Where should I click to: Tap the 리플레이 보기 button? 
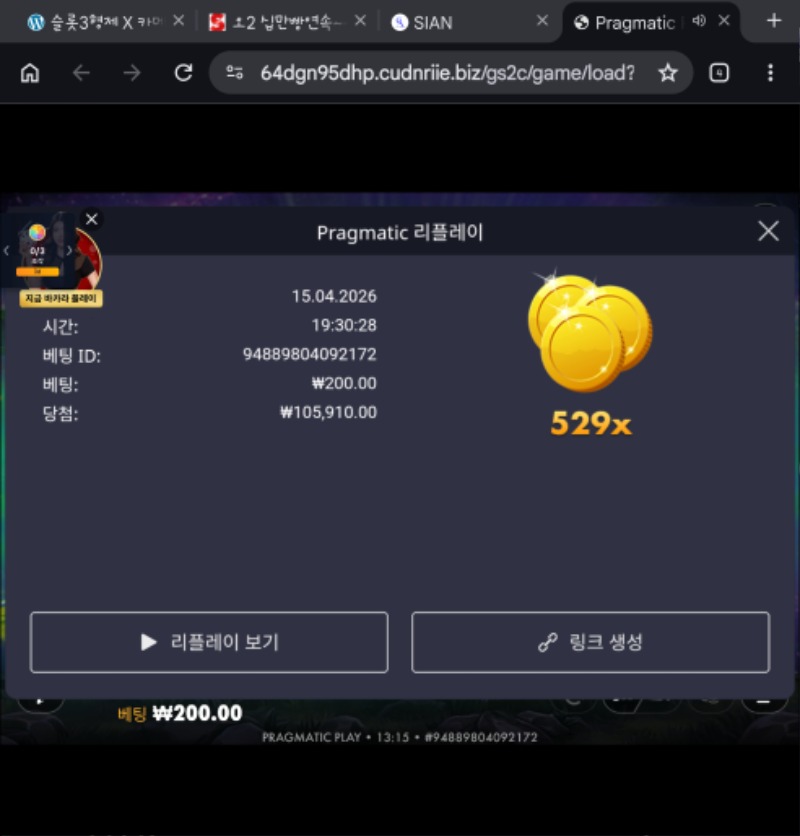(209, 642)
